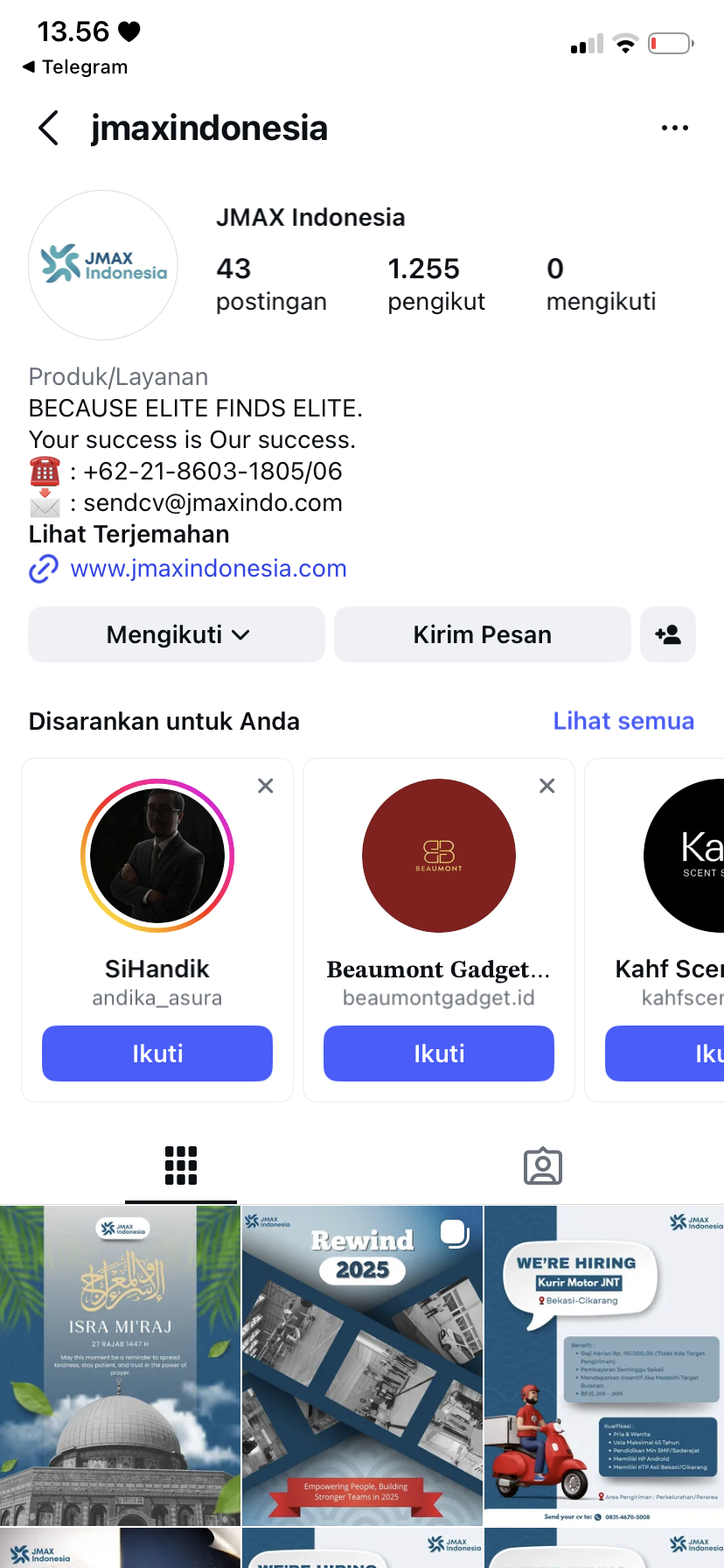Switch to the tagged posts tab

tap(542, 1165)
